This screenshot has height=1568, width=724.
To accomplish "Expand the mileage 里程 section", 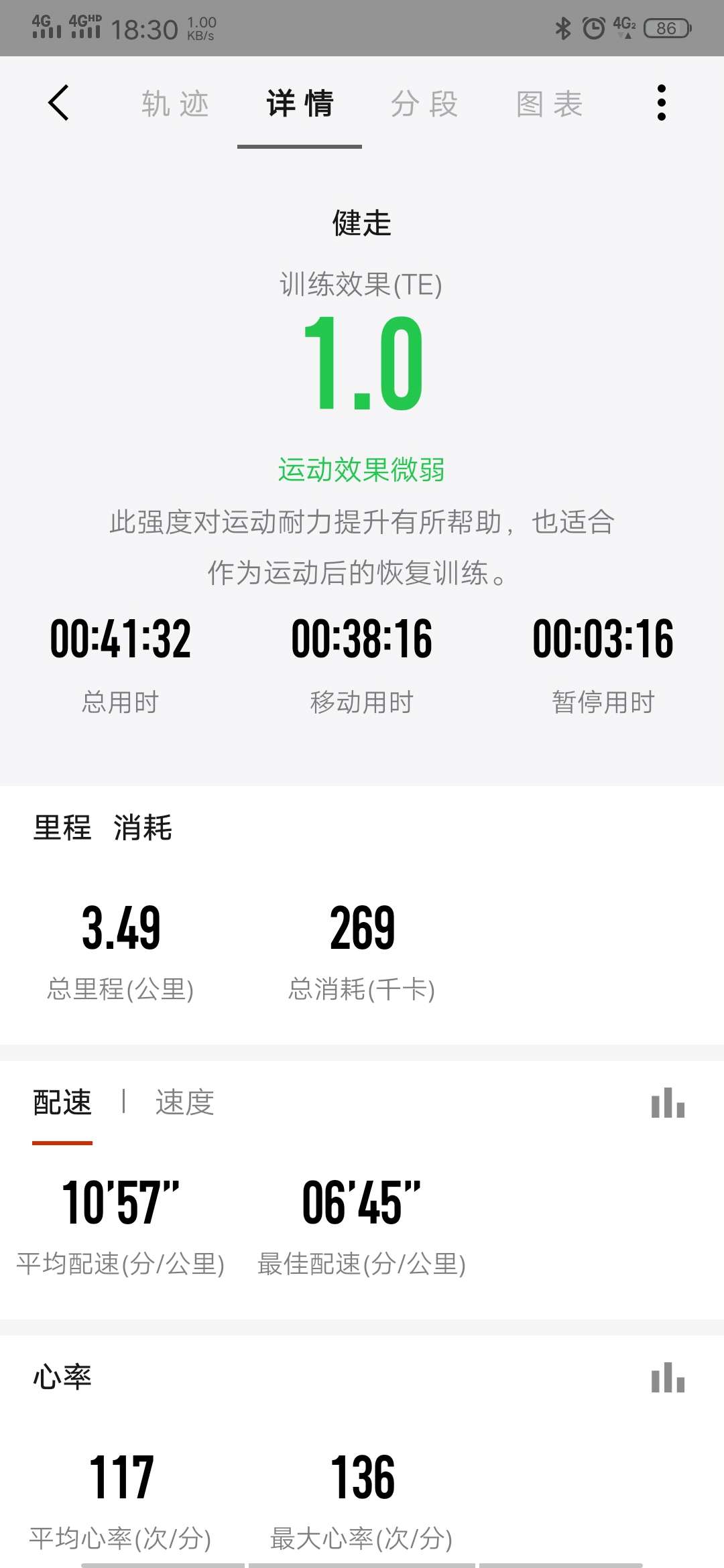I will 64,829.
